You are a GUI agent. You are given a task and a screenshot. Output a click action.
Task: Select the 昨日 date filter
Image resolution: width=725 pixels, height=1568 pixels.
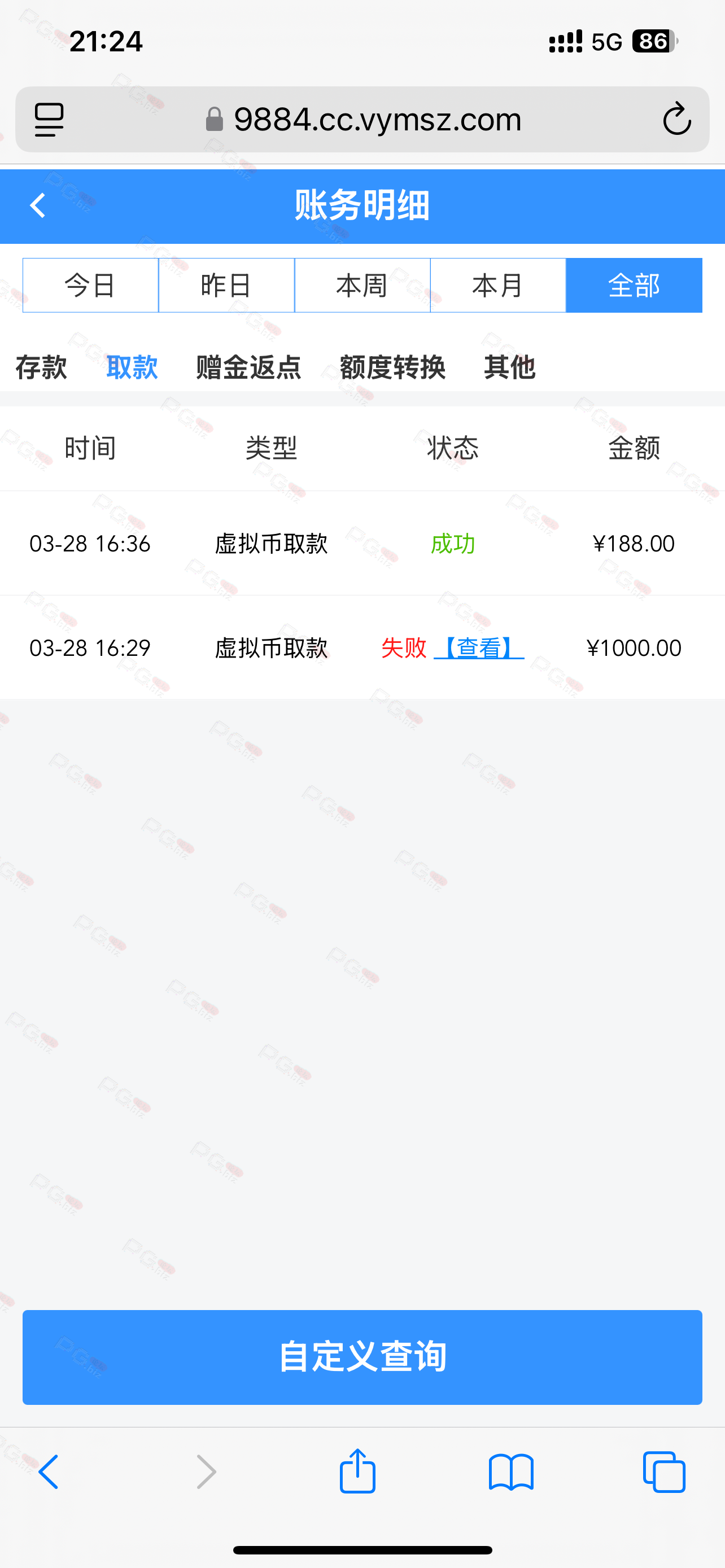[x=226, y=286]
